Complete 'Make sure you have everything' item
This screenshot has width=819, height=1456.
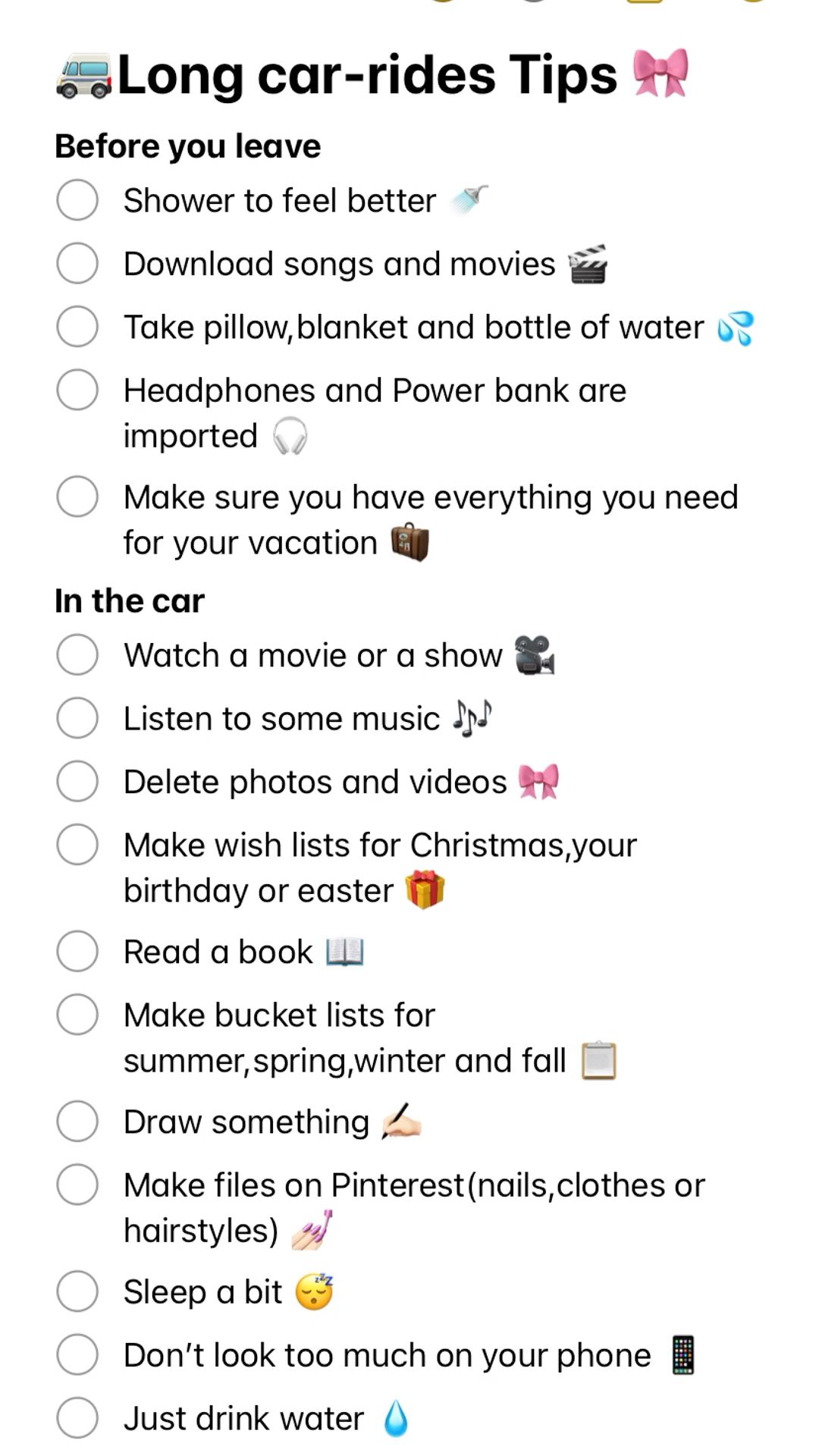pyautogui.click(x=77, y=497)
